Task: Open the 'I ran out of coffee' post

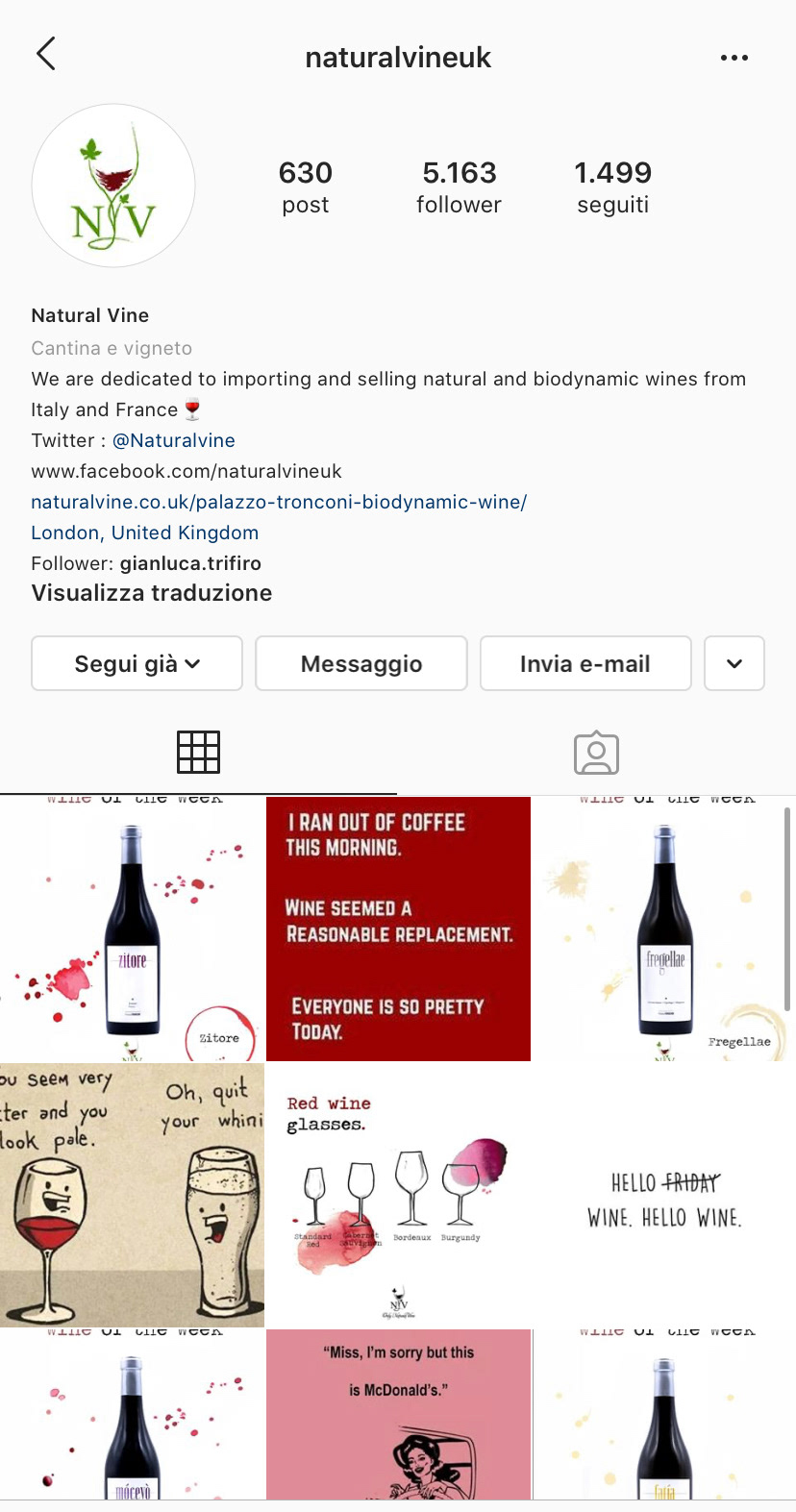Action: click(398, 929)
